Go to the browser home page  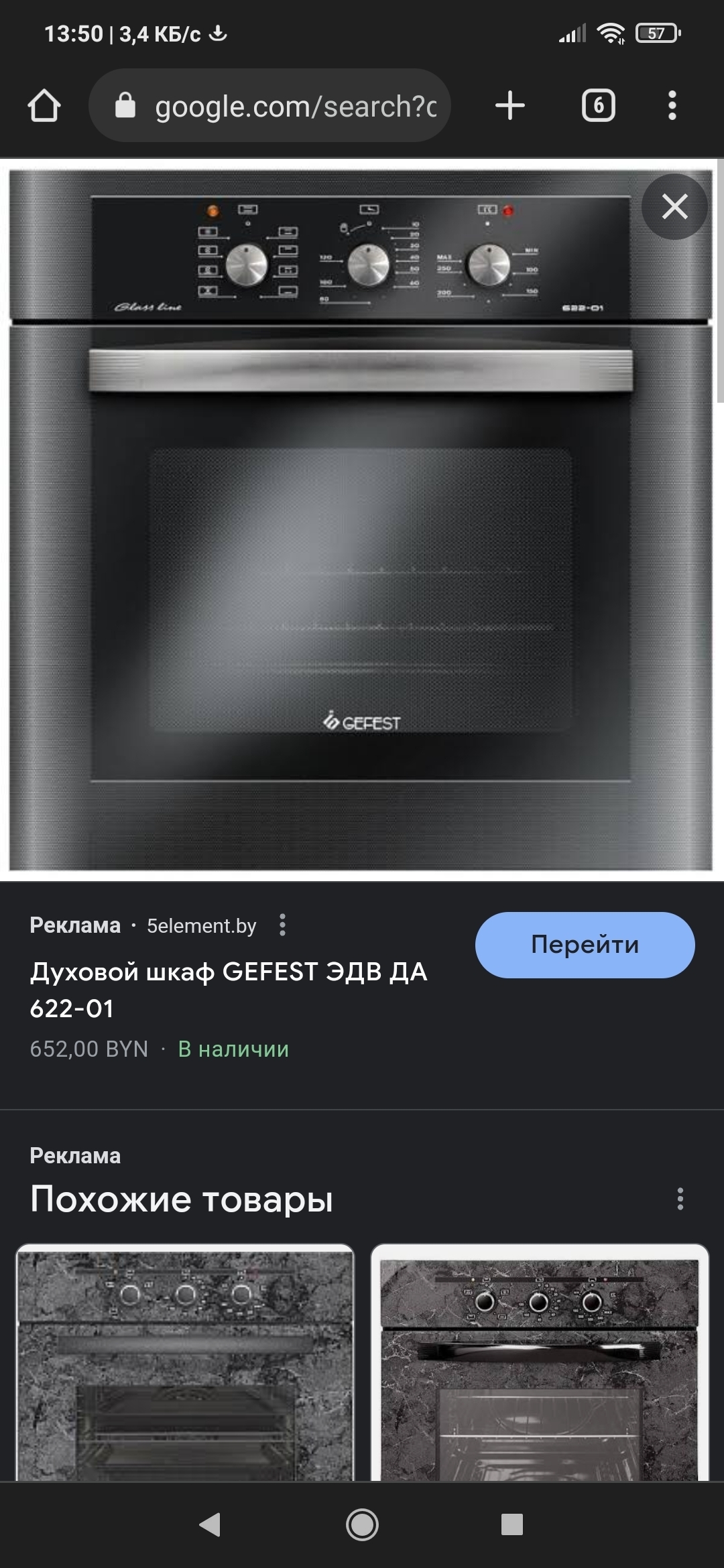pos(44,106)
